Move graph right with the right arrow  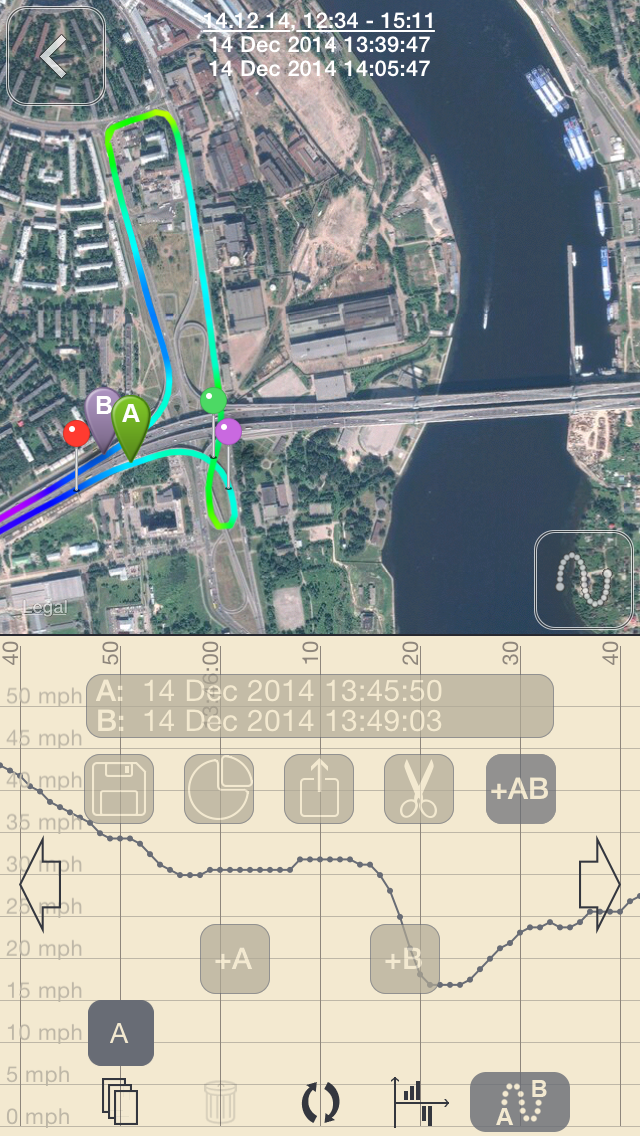(600, 885)
